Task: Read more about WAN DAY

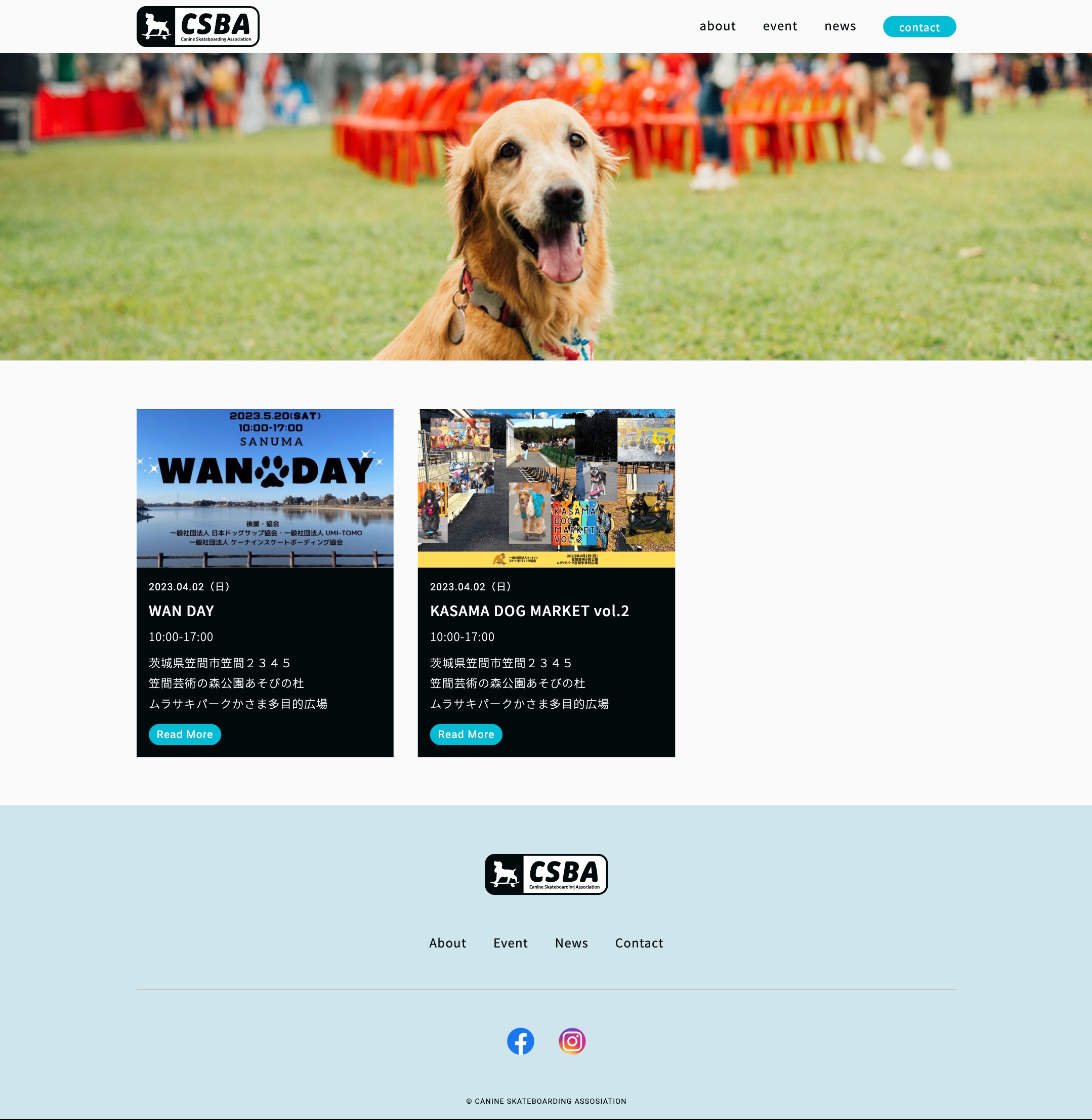Action: click(185, 735)
